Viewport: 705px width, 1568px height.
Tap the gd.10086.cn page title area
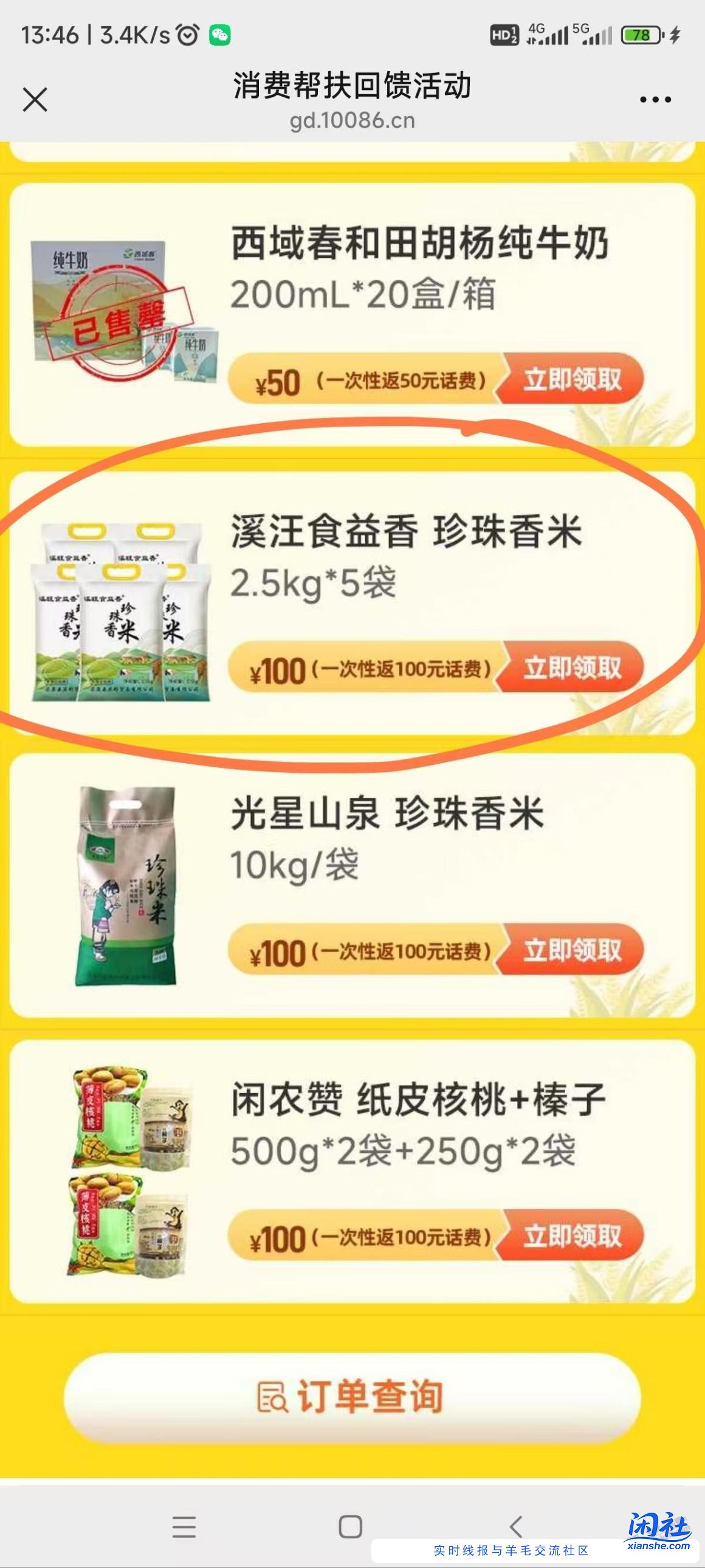click(x=352, y=120)
